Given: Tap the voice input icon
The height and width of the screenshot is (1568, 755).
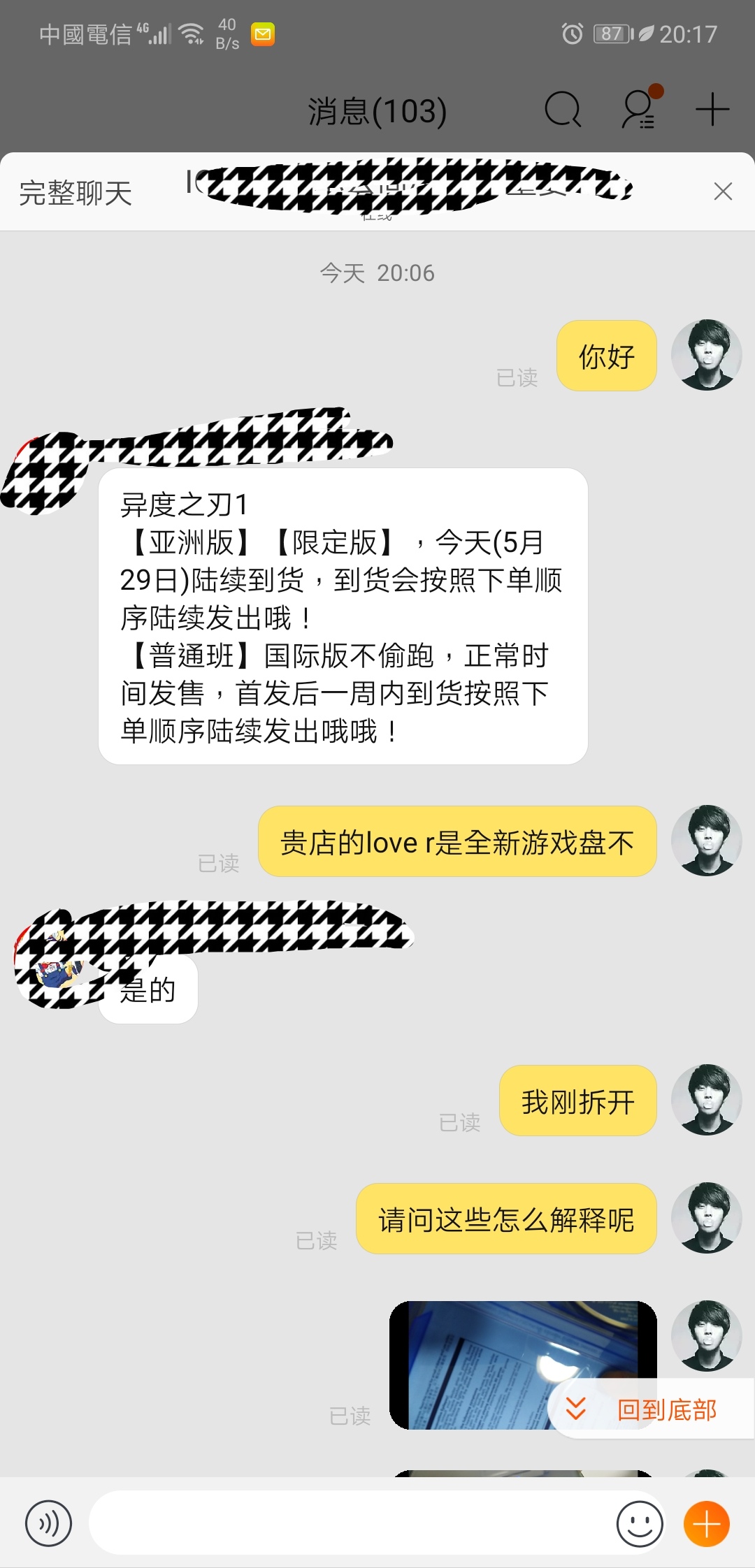Looking at the screenshot, I should point(48,1523).
